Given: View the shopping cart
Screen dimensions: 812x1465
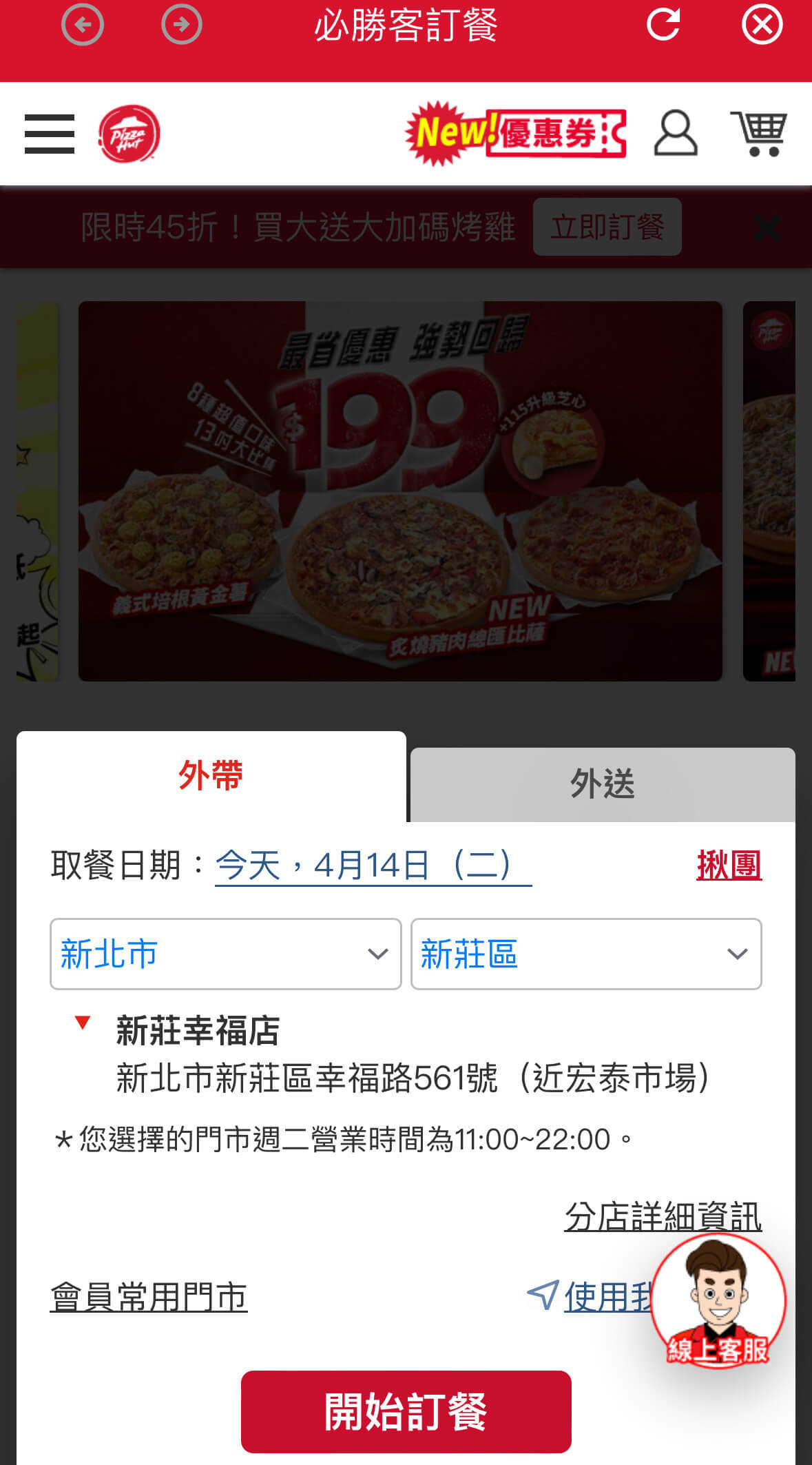Looking at the screenshot, I should coord(758,134).
